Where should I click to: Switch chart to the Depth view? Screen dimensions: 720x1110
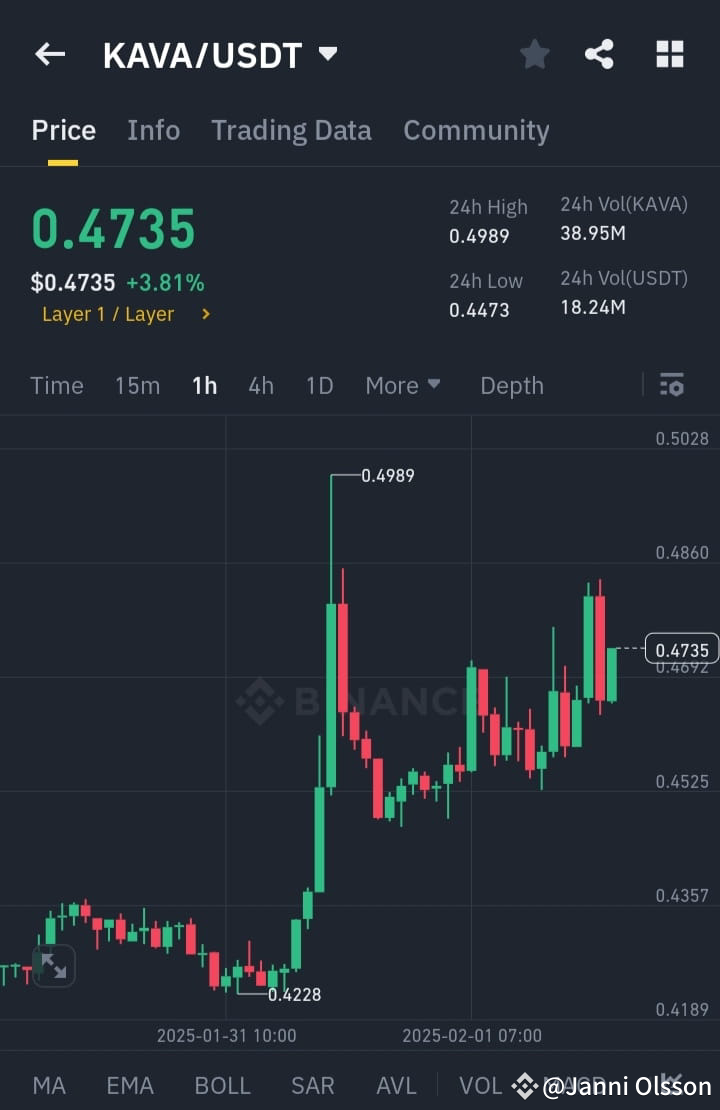pyautogui.click(x=511, y=385)
